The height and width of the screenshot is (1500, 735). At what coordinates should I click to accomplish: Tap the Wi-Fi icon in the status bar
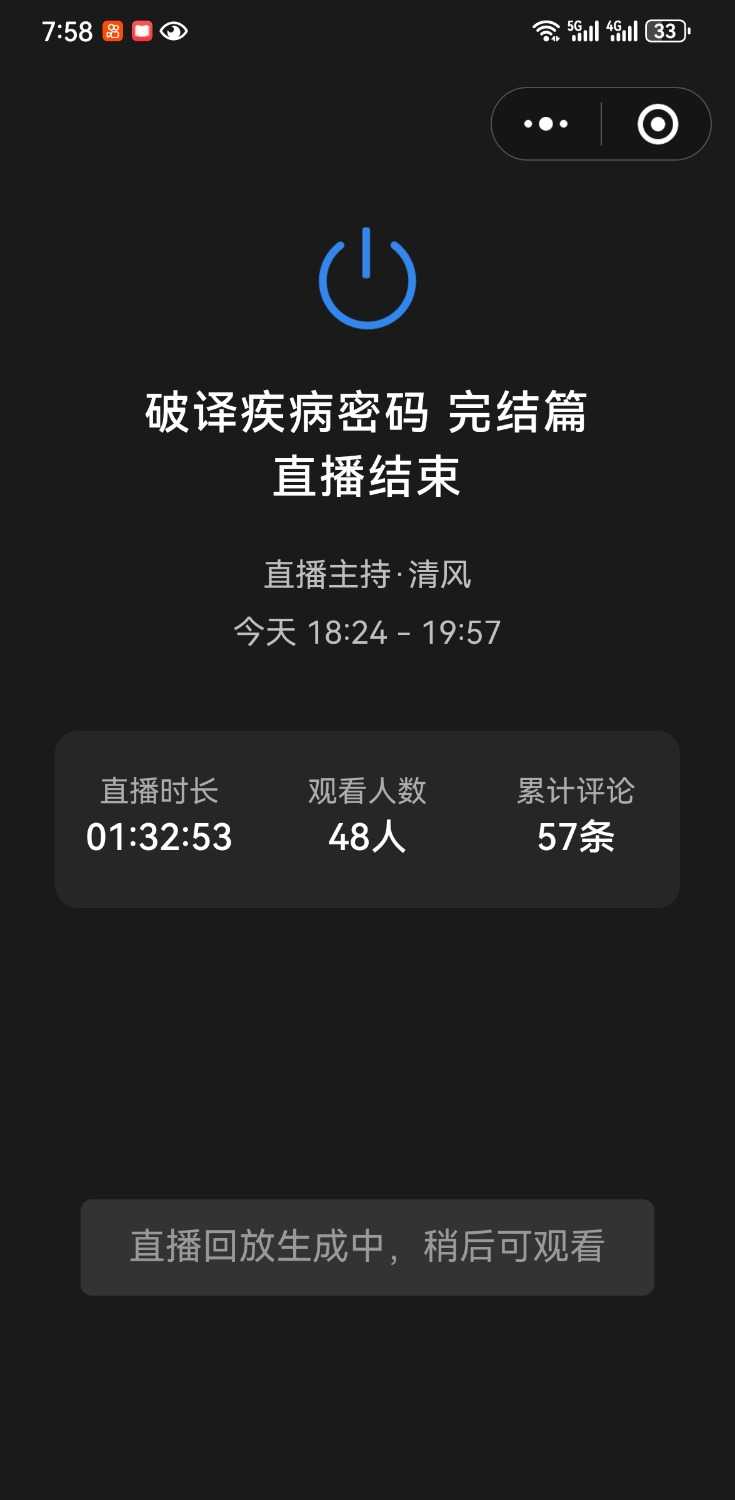547,29
